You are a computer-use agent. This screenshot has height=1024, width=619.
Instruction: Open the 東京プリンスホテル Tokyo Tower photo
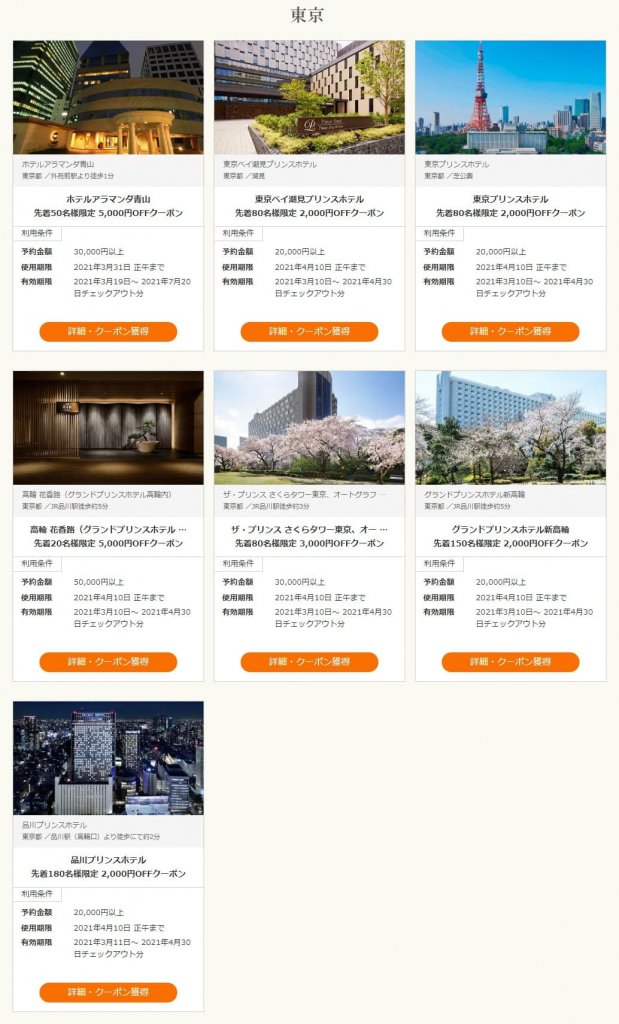(x=511, y=97)
